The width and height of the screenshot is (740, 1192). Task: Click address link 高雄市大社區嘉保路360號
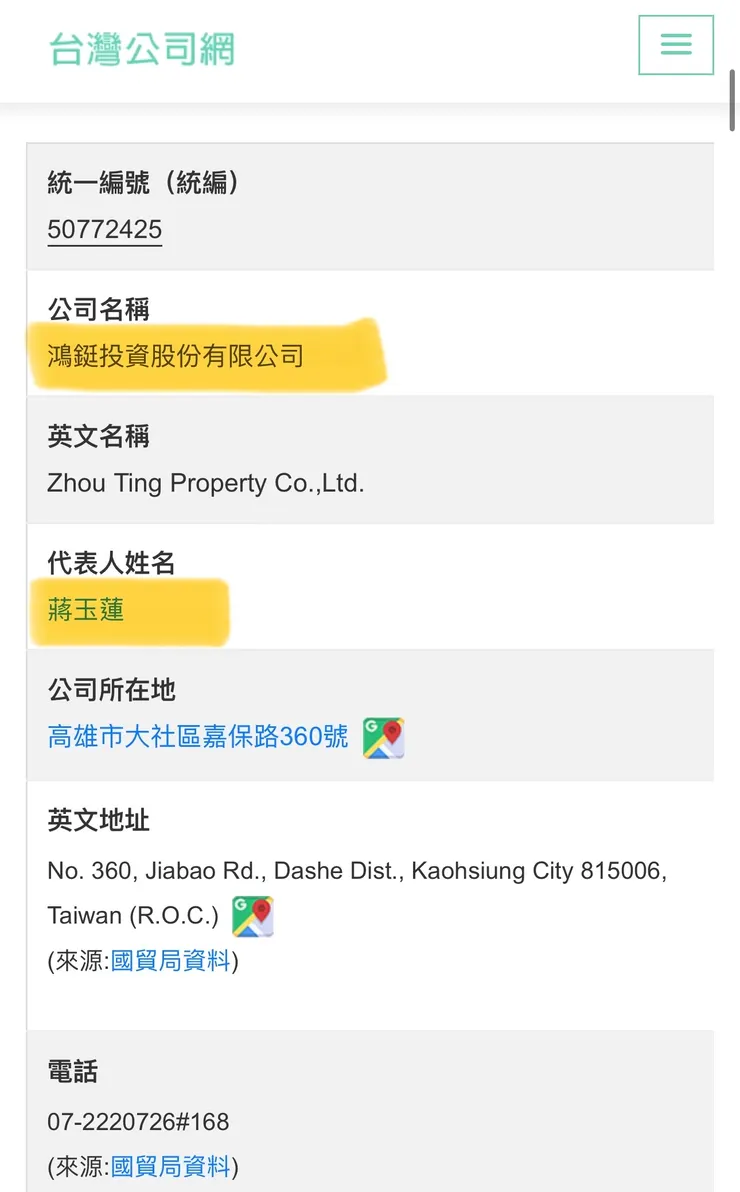(196, 737)
